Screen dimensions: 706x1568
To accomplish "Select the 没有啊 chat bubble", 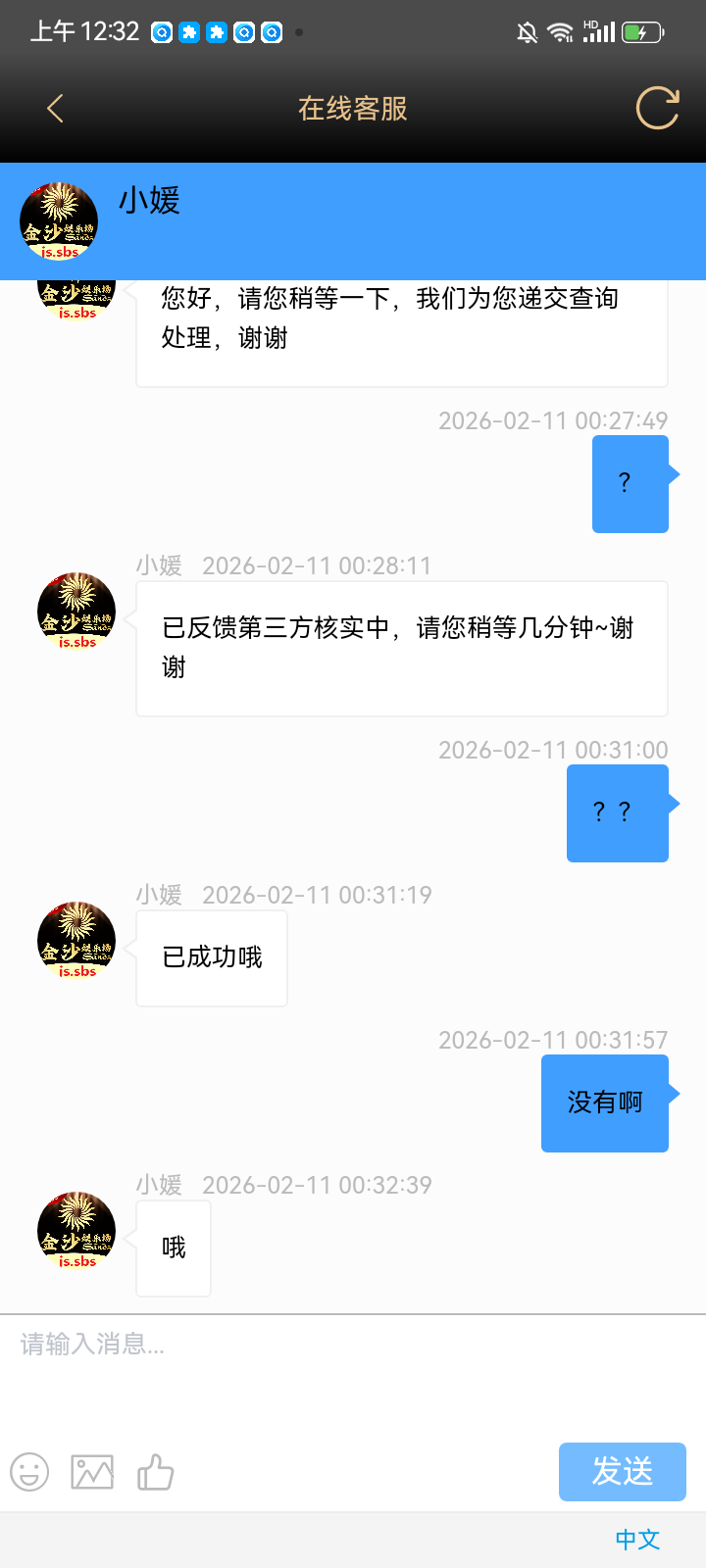I will tap(604, 1102).
